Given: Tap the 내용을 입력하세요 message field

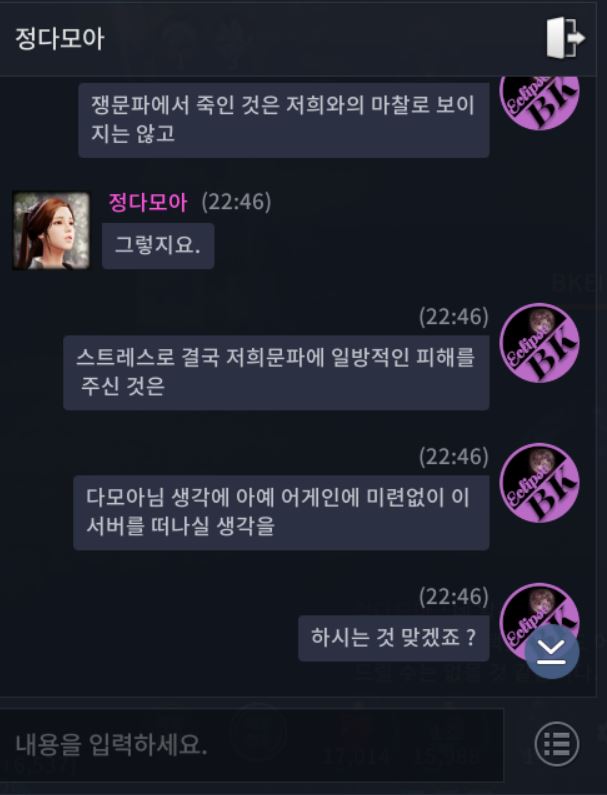Looking at the screenshot, I should point(252,744).
